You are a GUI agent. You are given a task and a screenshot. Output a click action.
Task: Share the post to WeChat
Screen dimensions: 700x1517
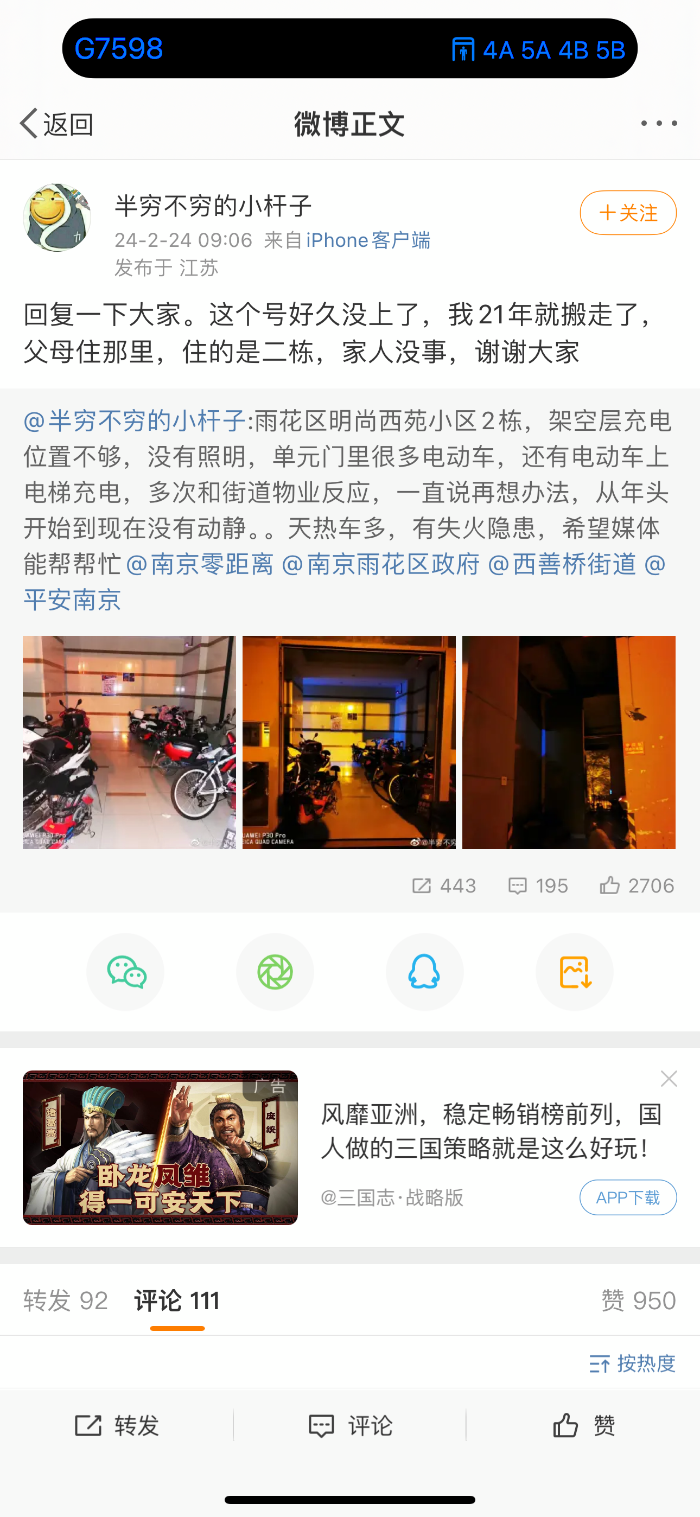pyautogui.click(x=126, y=972)
